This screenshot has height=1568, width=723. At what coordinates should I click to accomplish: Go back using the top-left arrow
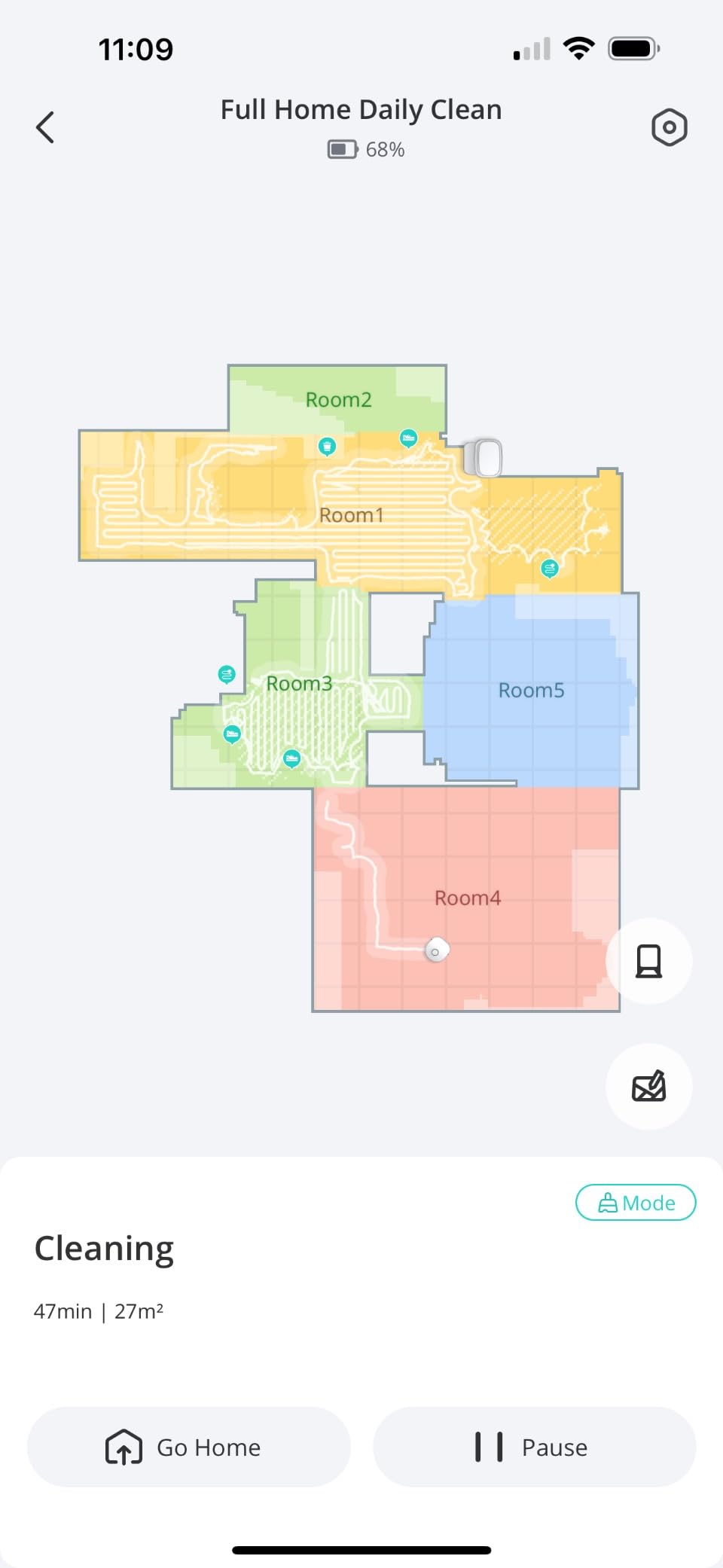tap(45, 127)
